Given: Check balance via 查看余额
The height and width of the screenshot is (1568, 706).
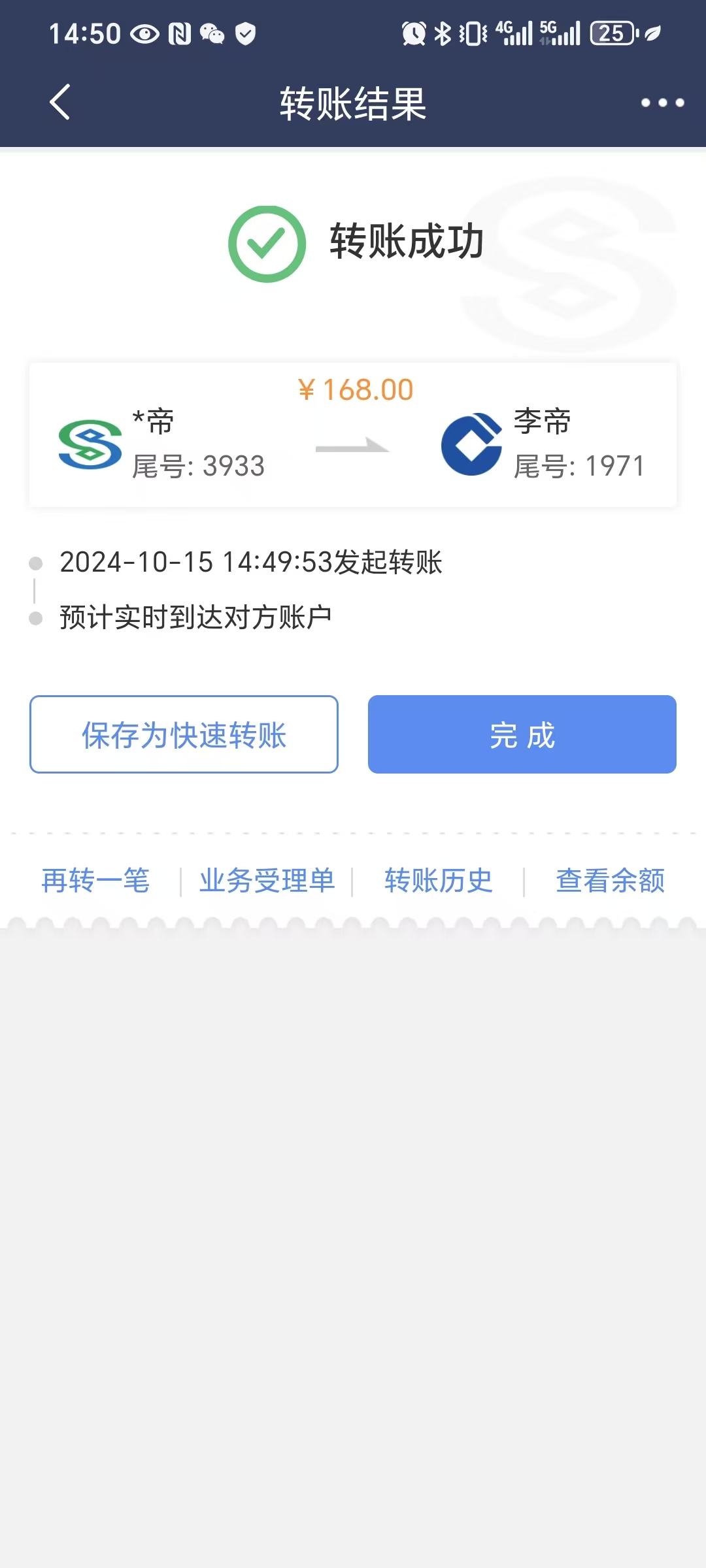Looking at the screenshot, I should pyautogui.click(x=610, y=881).
